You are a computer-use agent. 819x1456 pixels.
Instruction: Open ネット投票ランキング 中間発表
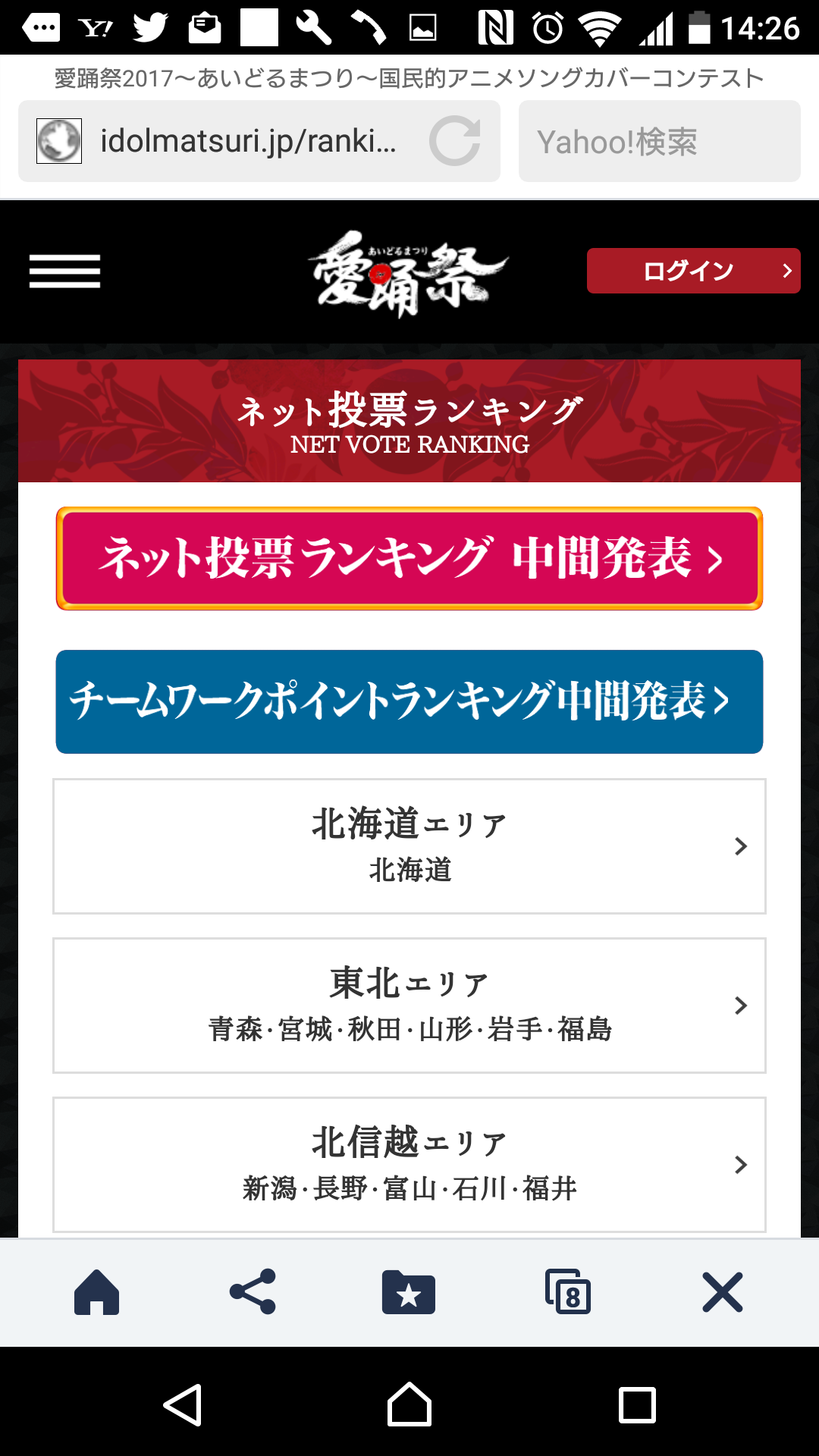(x=409, y=558)
